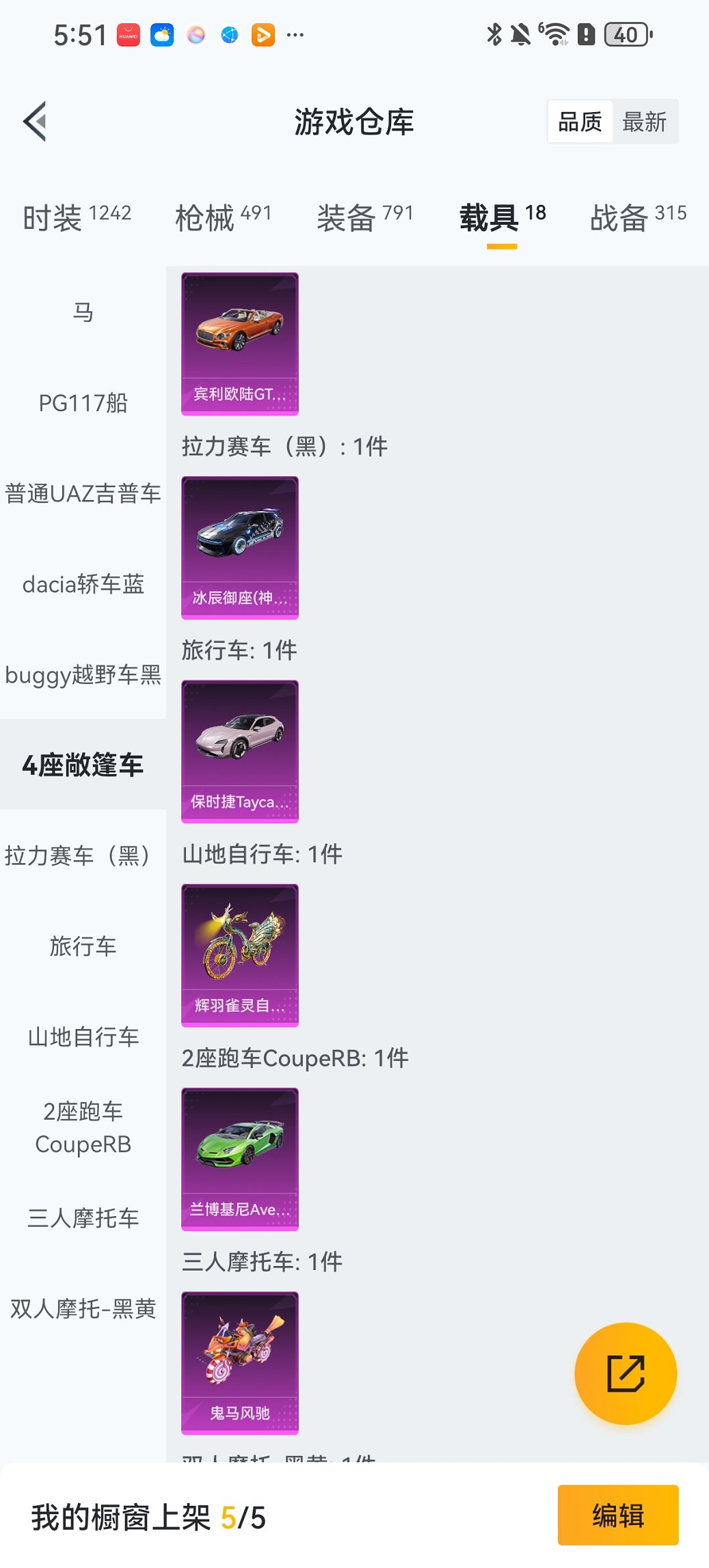Select 马 in the side list
The image size is (709, 1568).
(83, 312)
